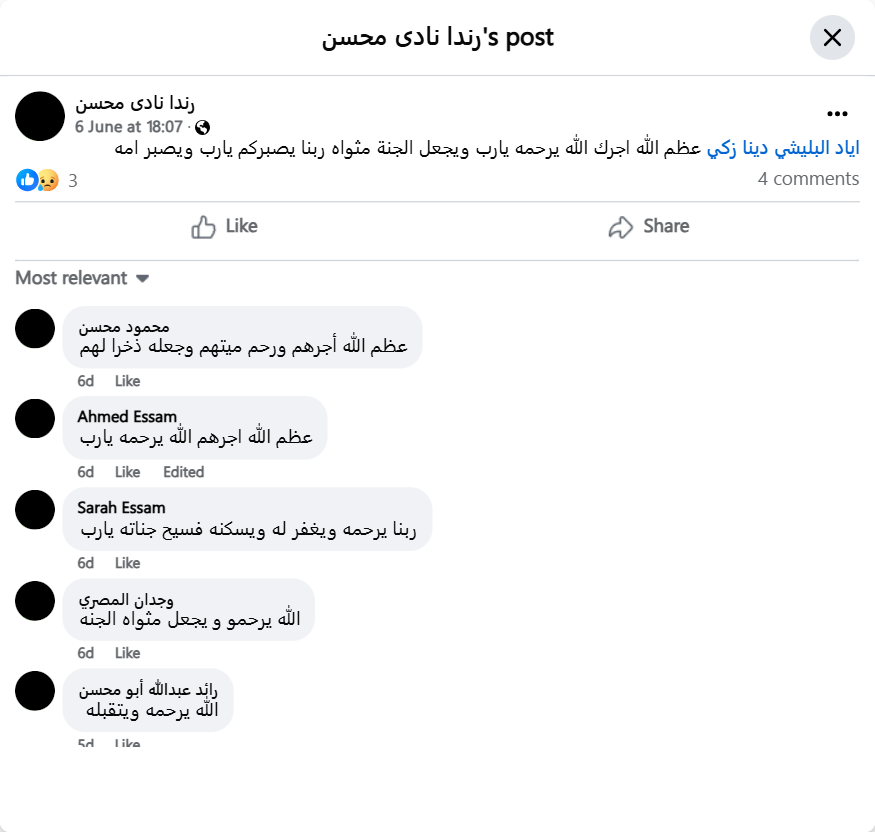This screenshot has width=875, height=832.
Task: Open the post's three-dot options menu
Action: pos(837,114)
